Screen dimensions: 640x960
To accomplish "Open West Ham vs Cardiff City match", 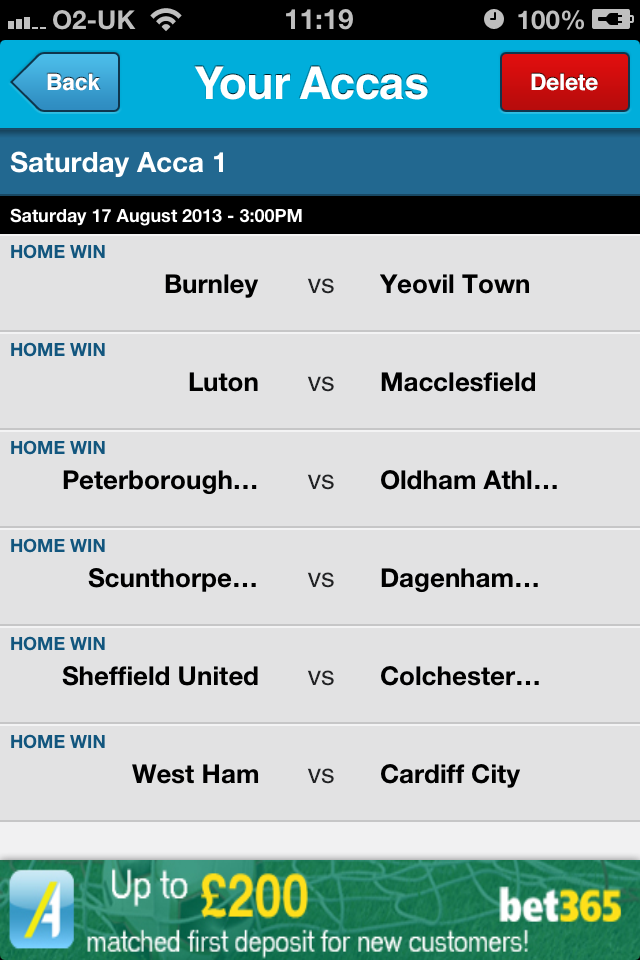I will tap(320, 774).
